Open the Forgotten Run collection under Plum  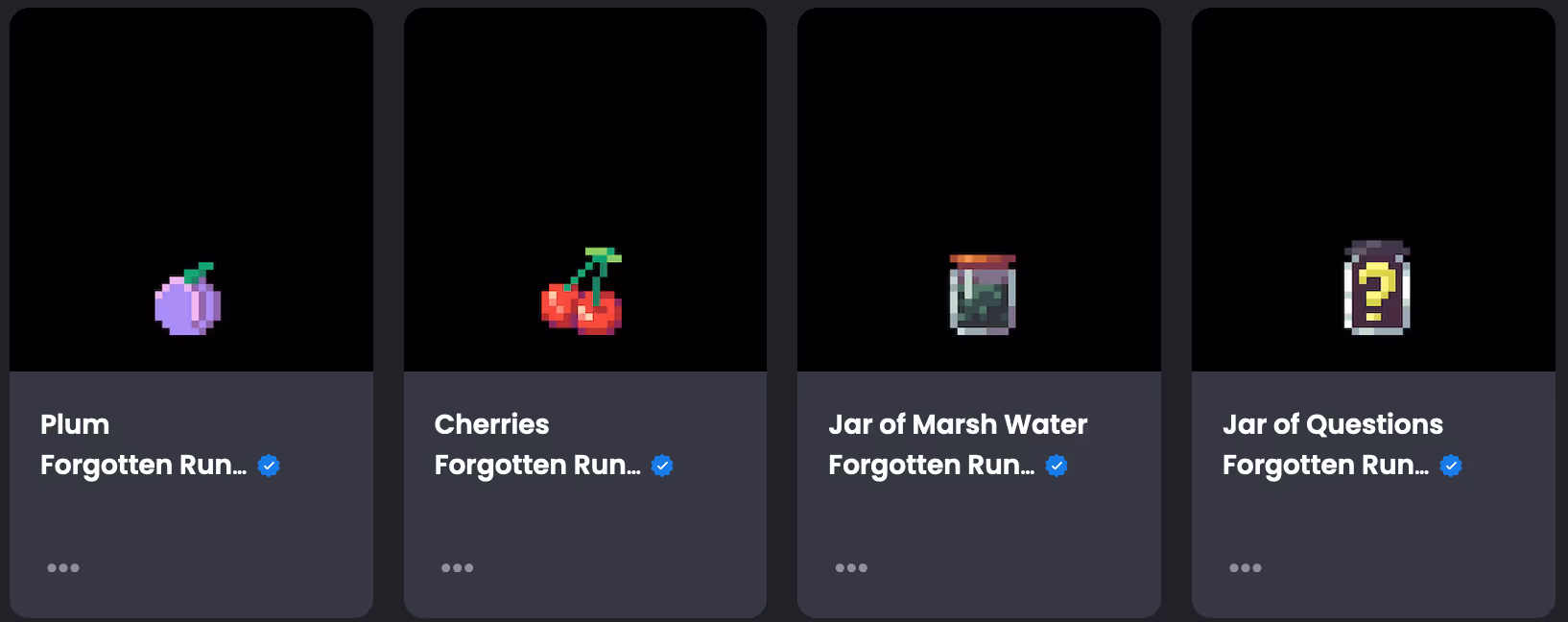click(143, 466)
